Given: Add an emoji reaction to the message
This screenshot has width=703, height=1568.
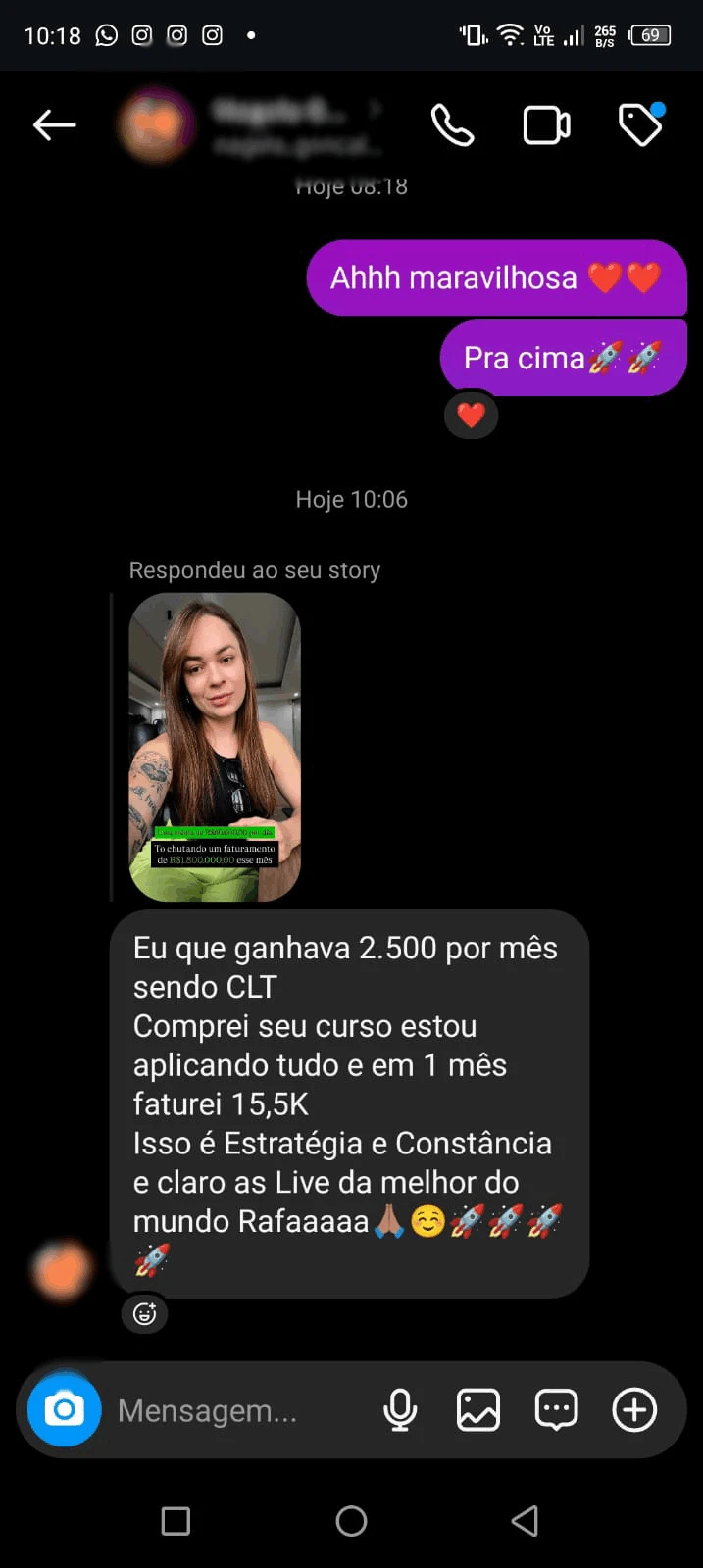Looking at the screenshot, I should tap(145, 1313).
